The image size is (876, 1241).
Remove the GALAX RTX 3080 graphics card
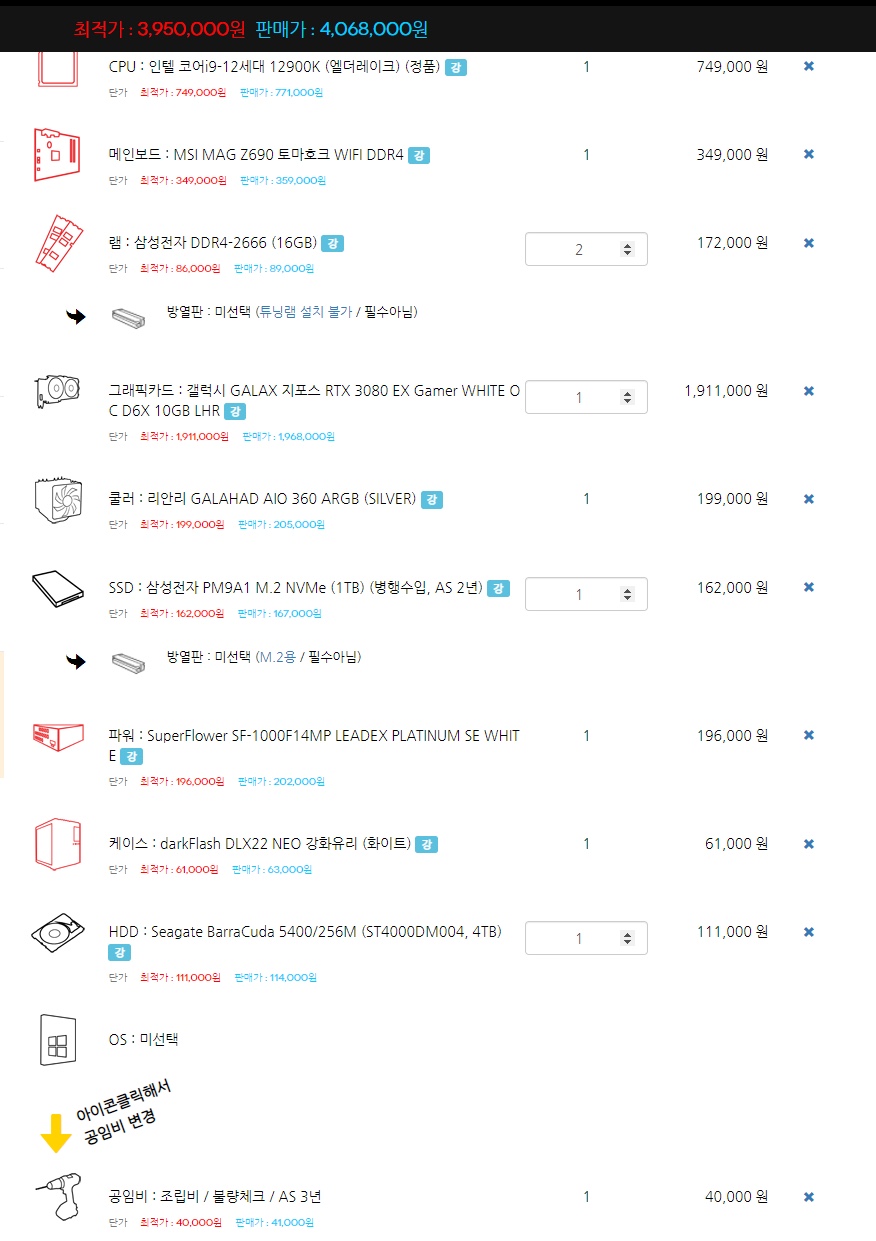click(x=809, y=391)
